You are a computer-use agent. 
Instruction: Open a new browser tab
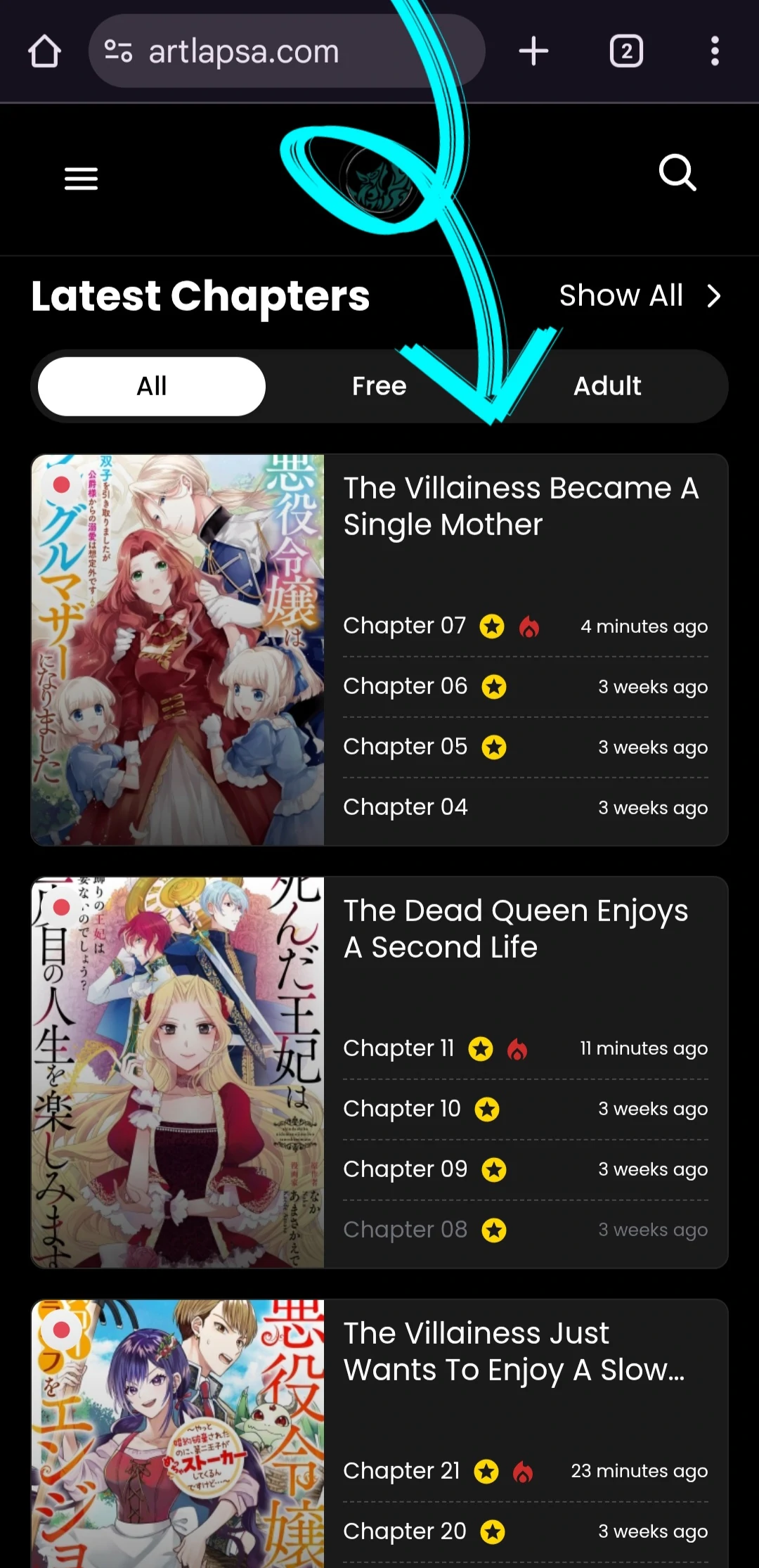[533, 51]
